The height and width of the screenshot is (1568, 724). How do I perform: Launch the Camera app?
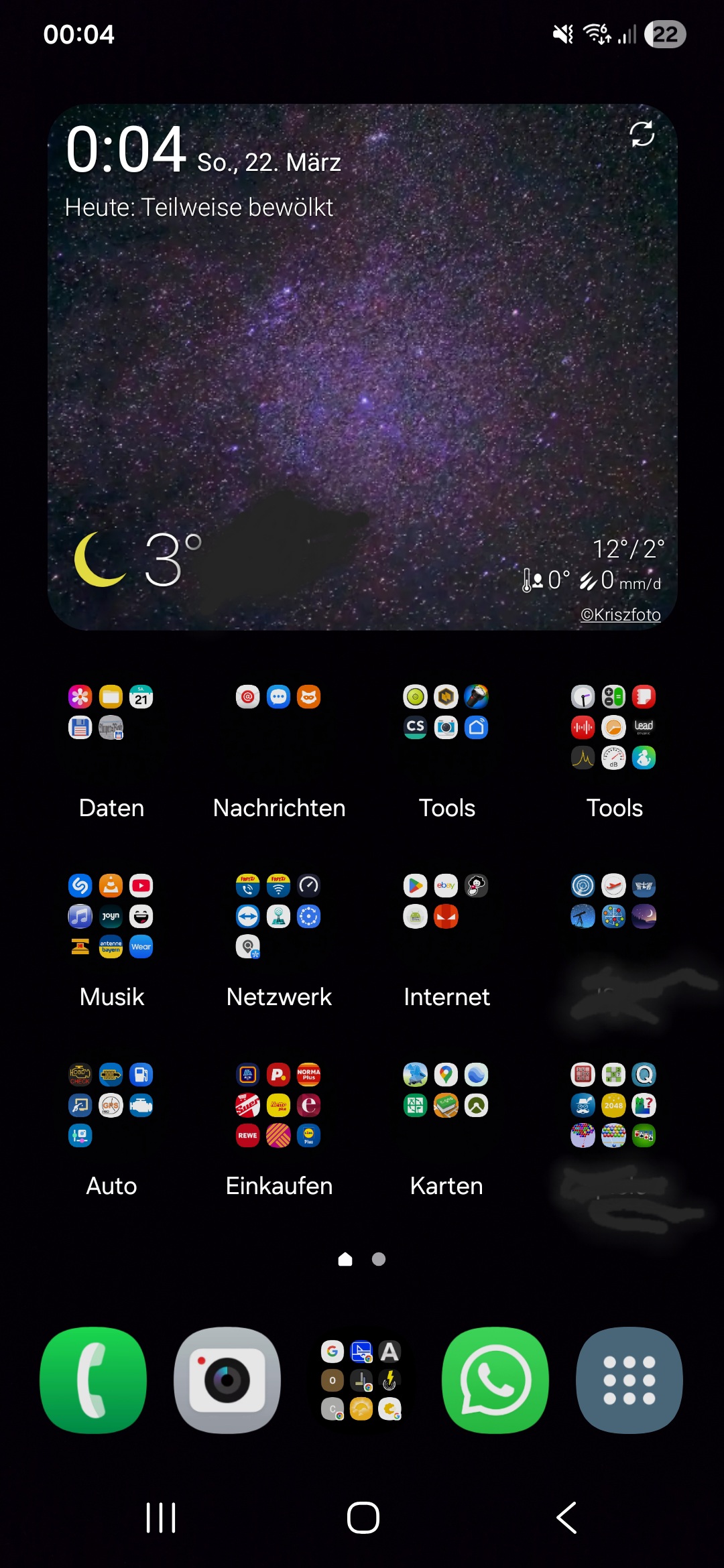(x=227, y=1380)
